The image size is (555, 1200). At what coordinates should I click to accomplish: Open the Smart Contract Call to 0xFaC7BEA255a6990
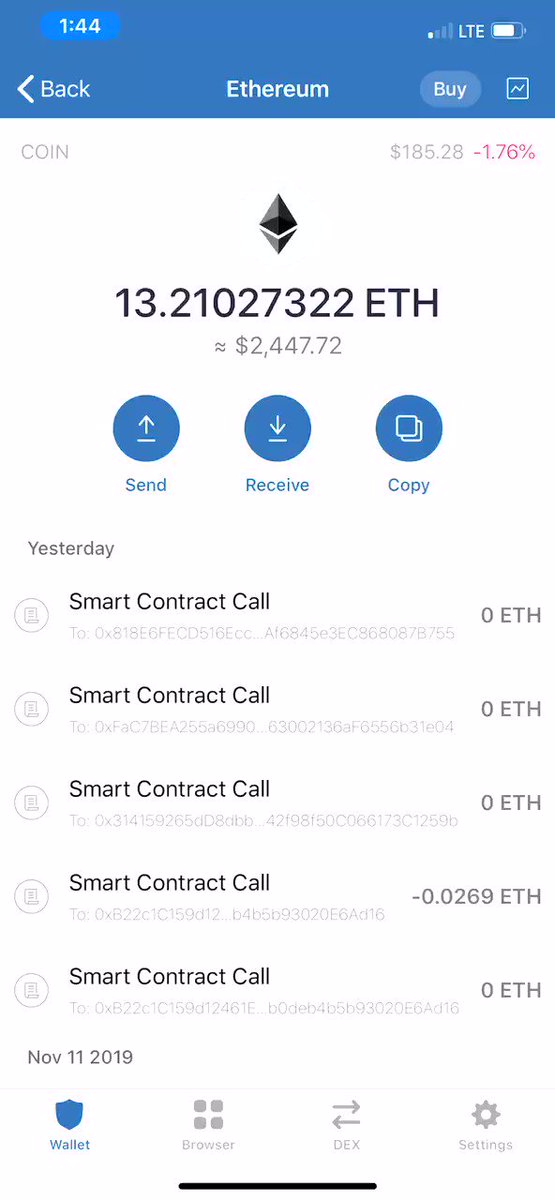277,709
